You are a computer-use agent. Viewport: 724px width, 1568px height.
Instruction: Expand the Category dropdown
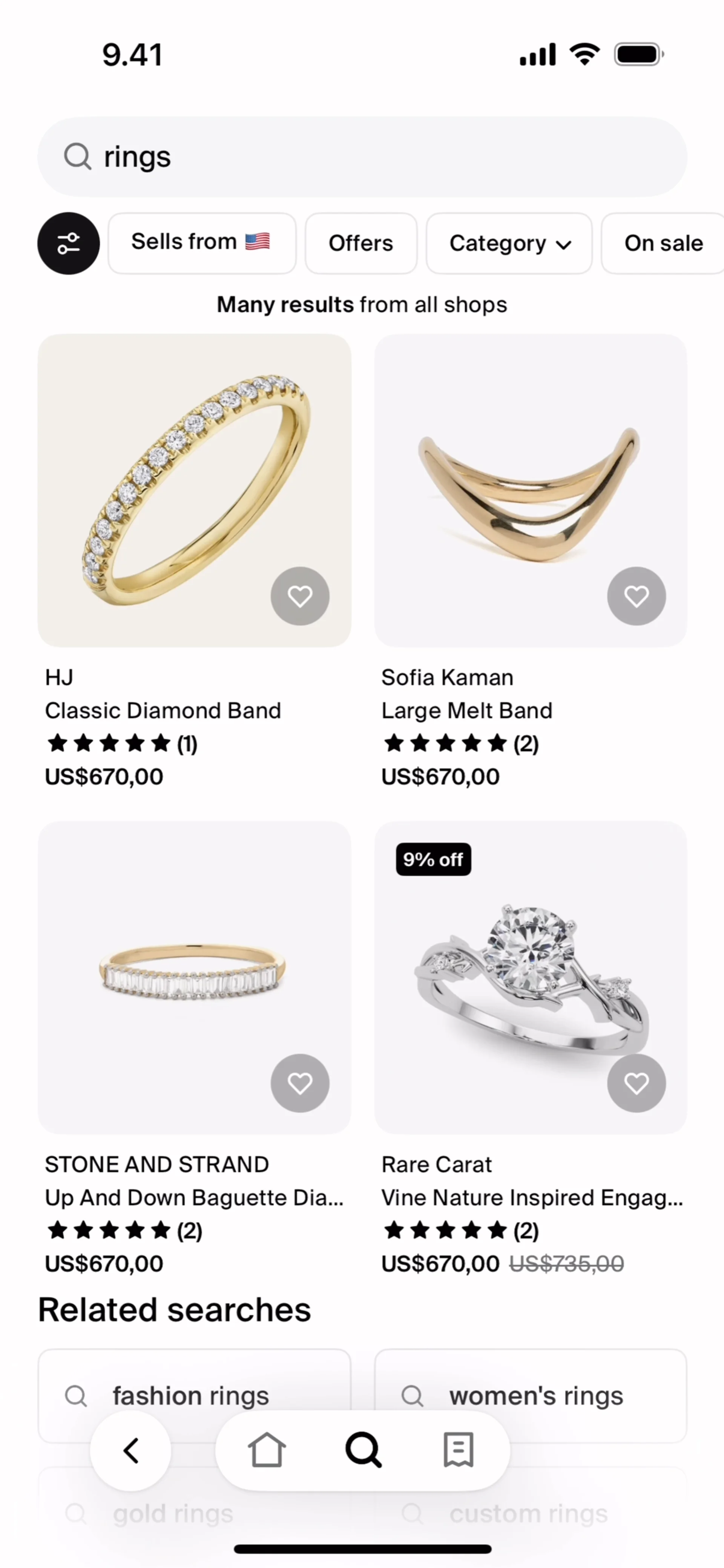point(509,243)
